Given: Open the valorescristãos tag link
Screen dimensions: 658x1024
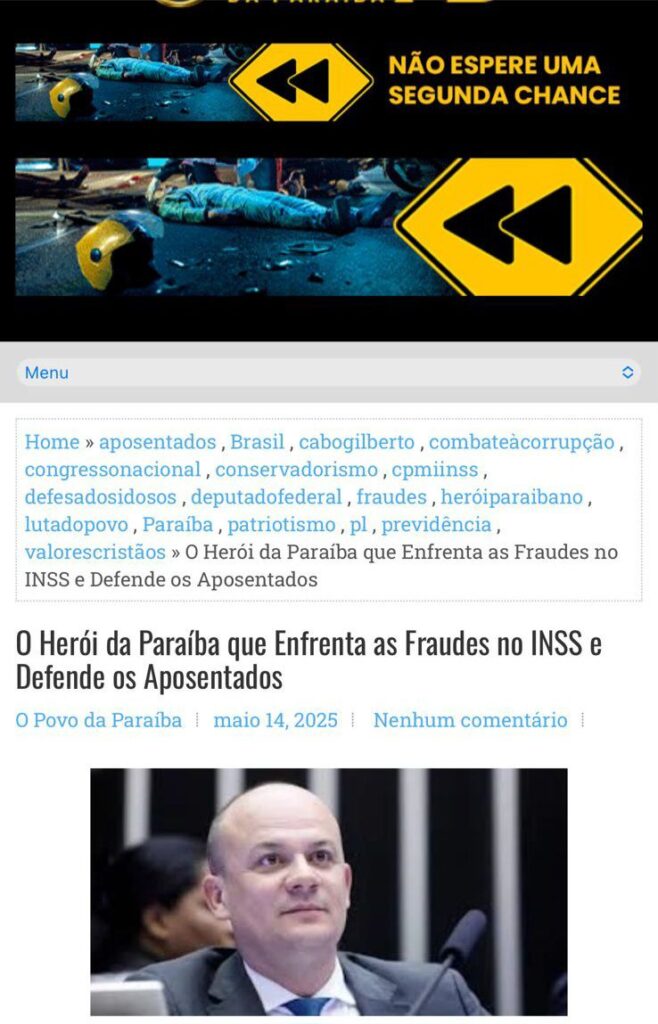Looking at the screenshot, I should pos(96,551).
